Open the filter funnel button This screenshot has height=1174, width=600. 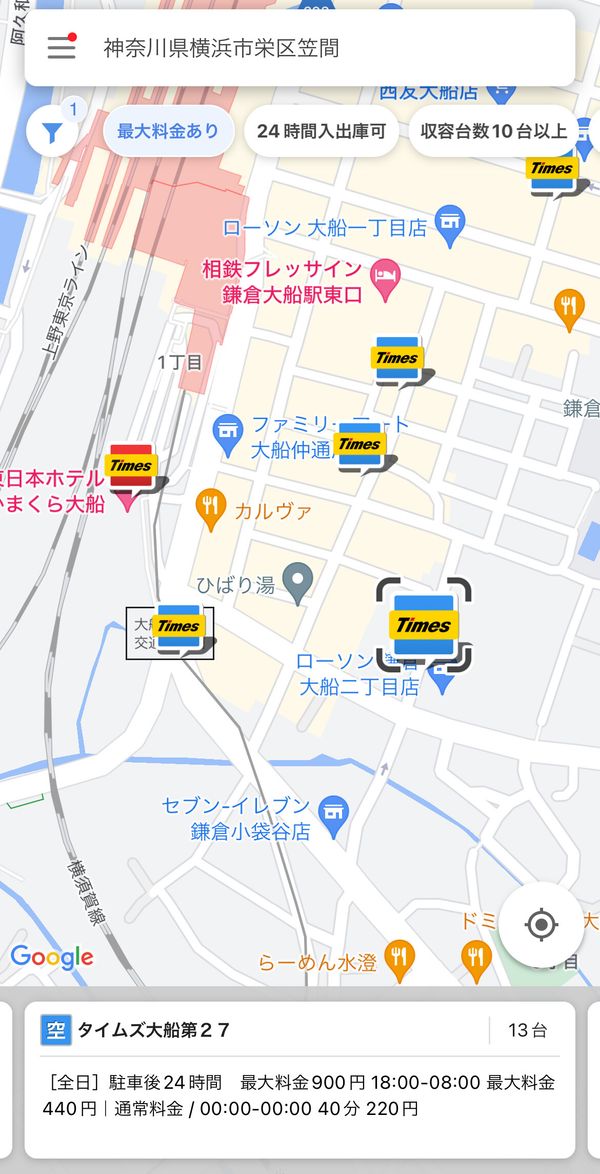coord(52,132)
